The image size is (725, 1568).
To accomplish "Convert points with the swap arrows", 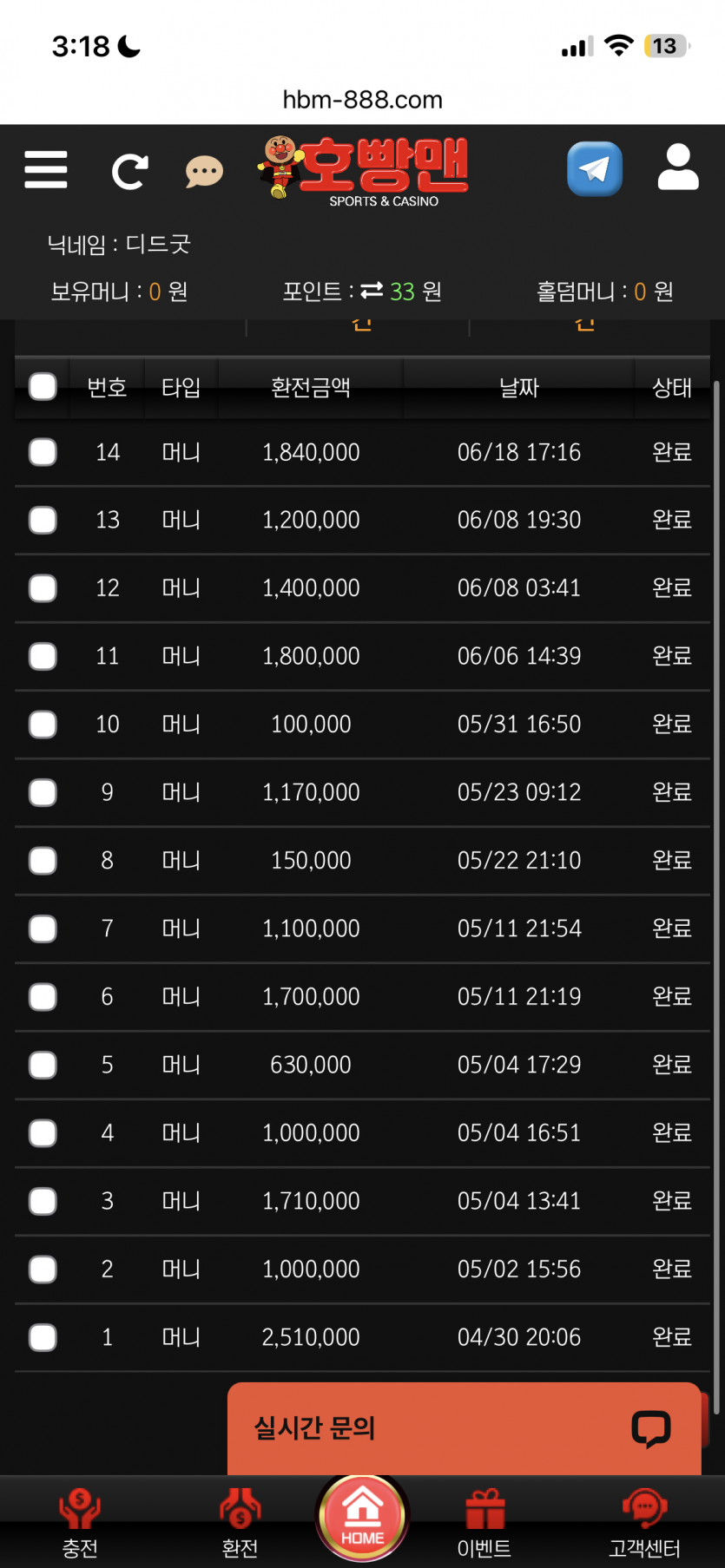I will pyautogui.click(x=372, y=291).
